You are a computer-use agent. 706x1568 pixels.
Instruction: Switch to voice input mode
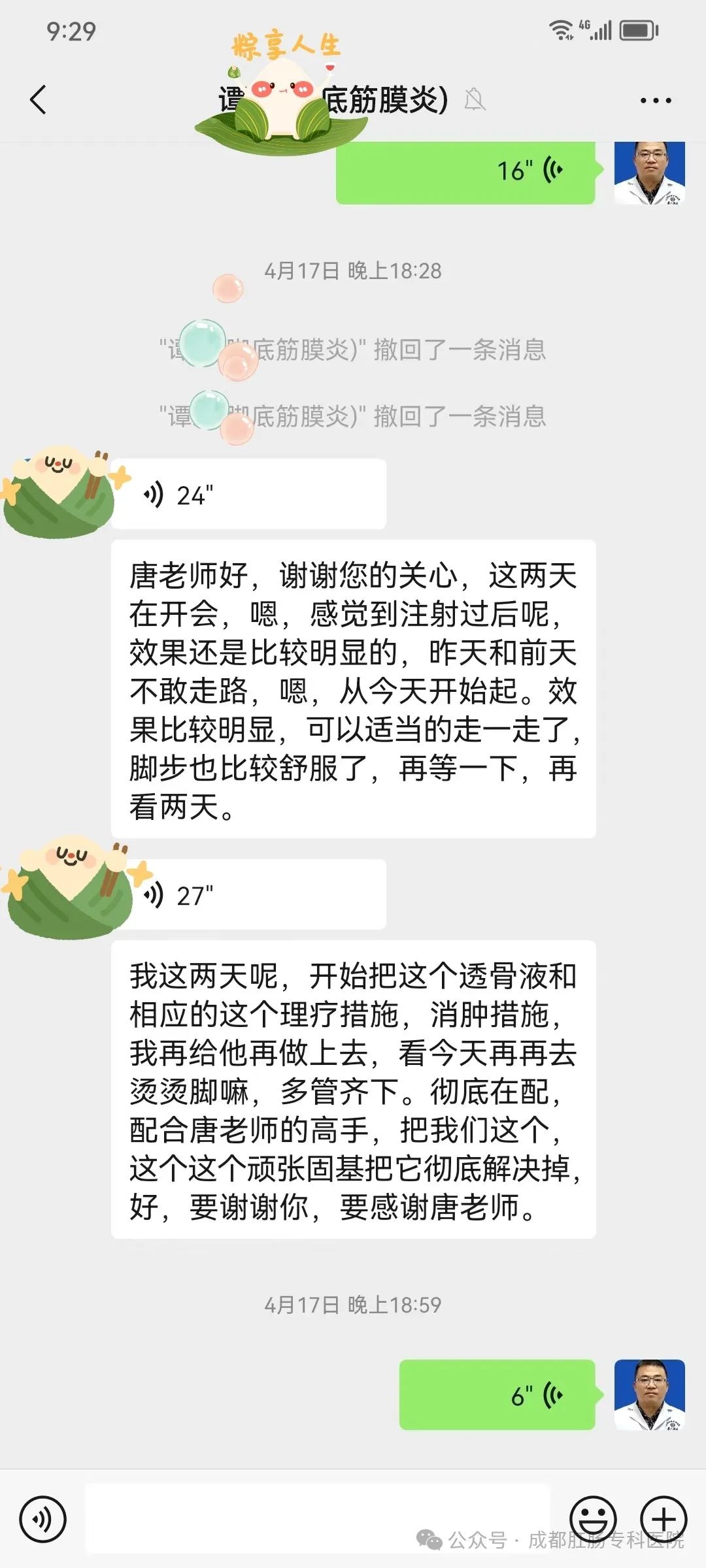(43, 1519)
